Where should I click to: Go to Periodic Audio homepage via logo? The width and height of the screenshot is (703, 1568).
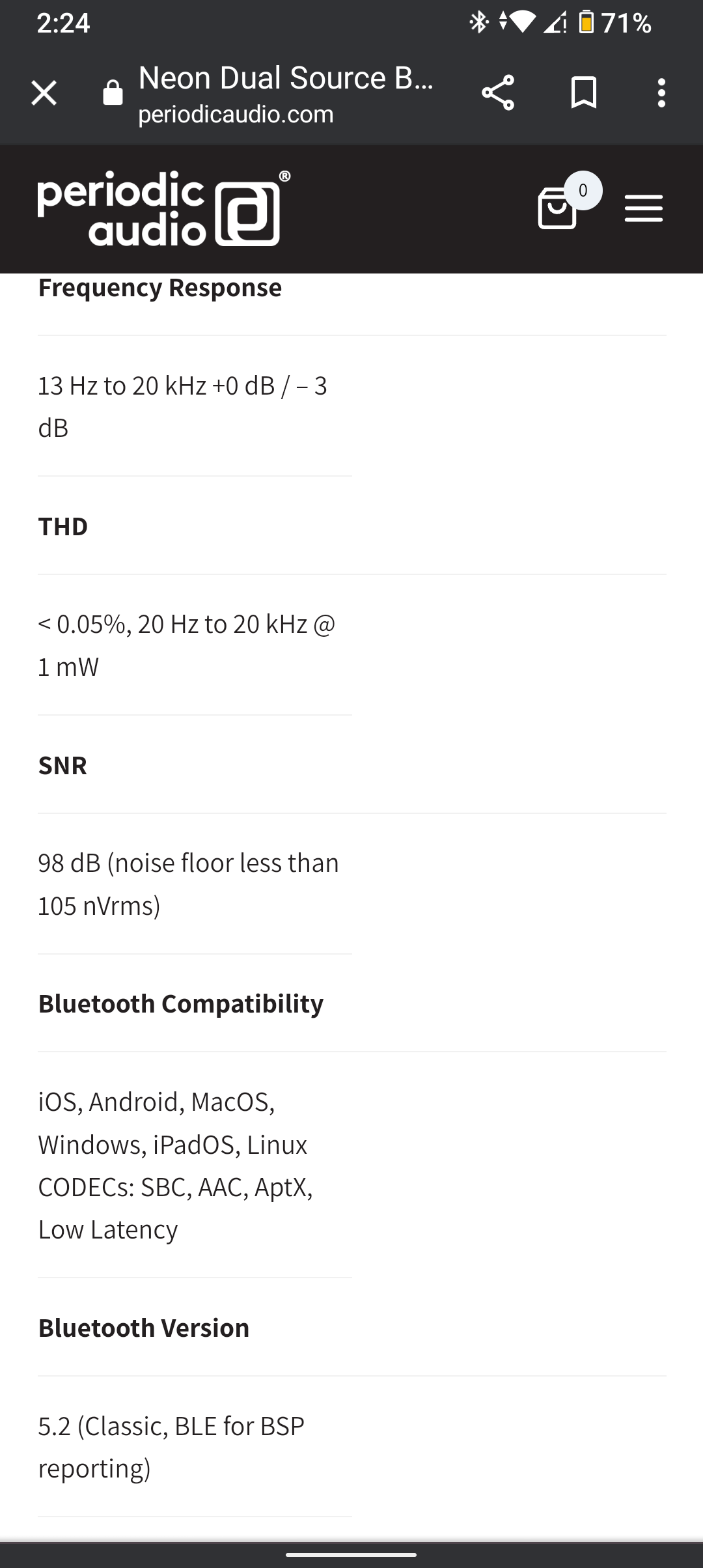pyautogui.click(x=163, y=208)
